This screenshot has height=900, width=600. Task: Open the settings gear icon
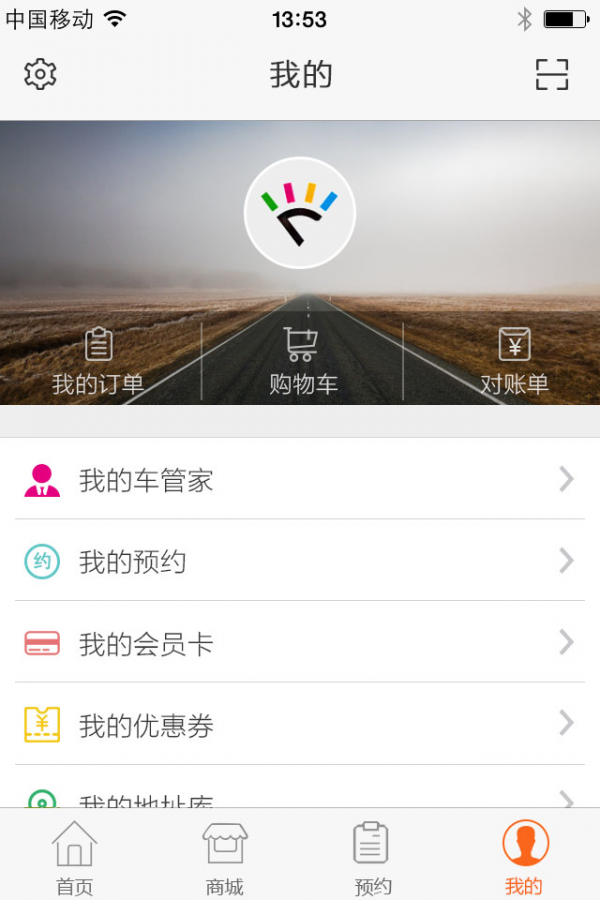coord(40,74)
